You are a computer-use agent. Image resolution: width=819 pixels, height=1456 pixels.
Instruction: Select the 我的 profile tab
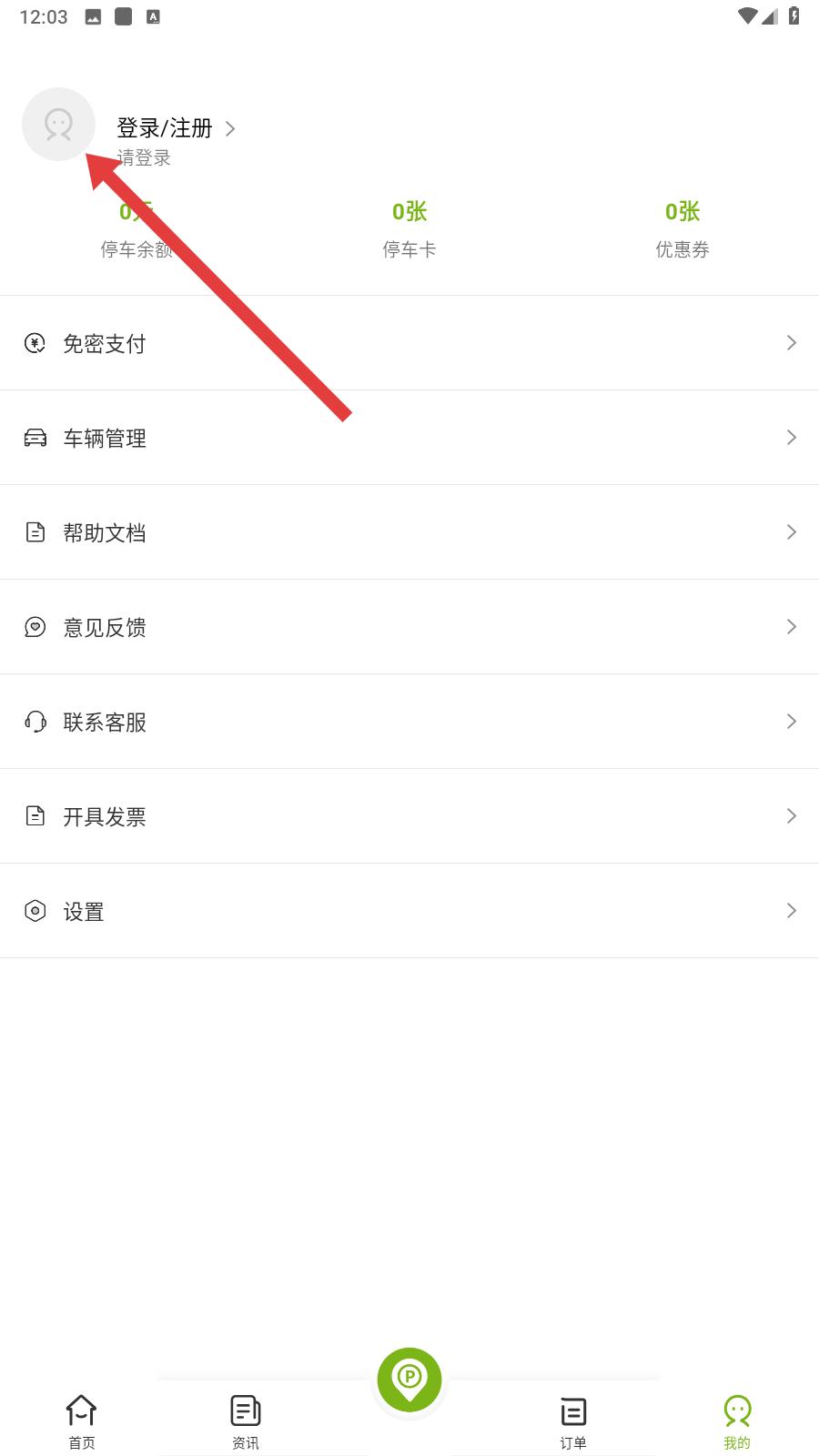coord(737,1422)
